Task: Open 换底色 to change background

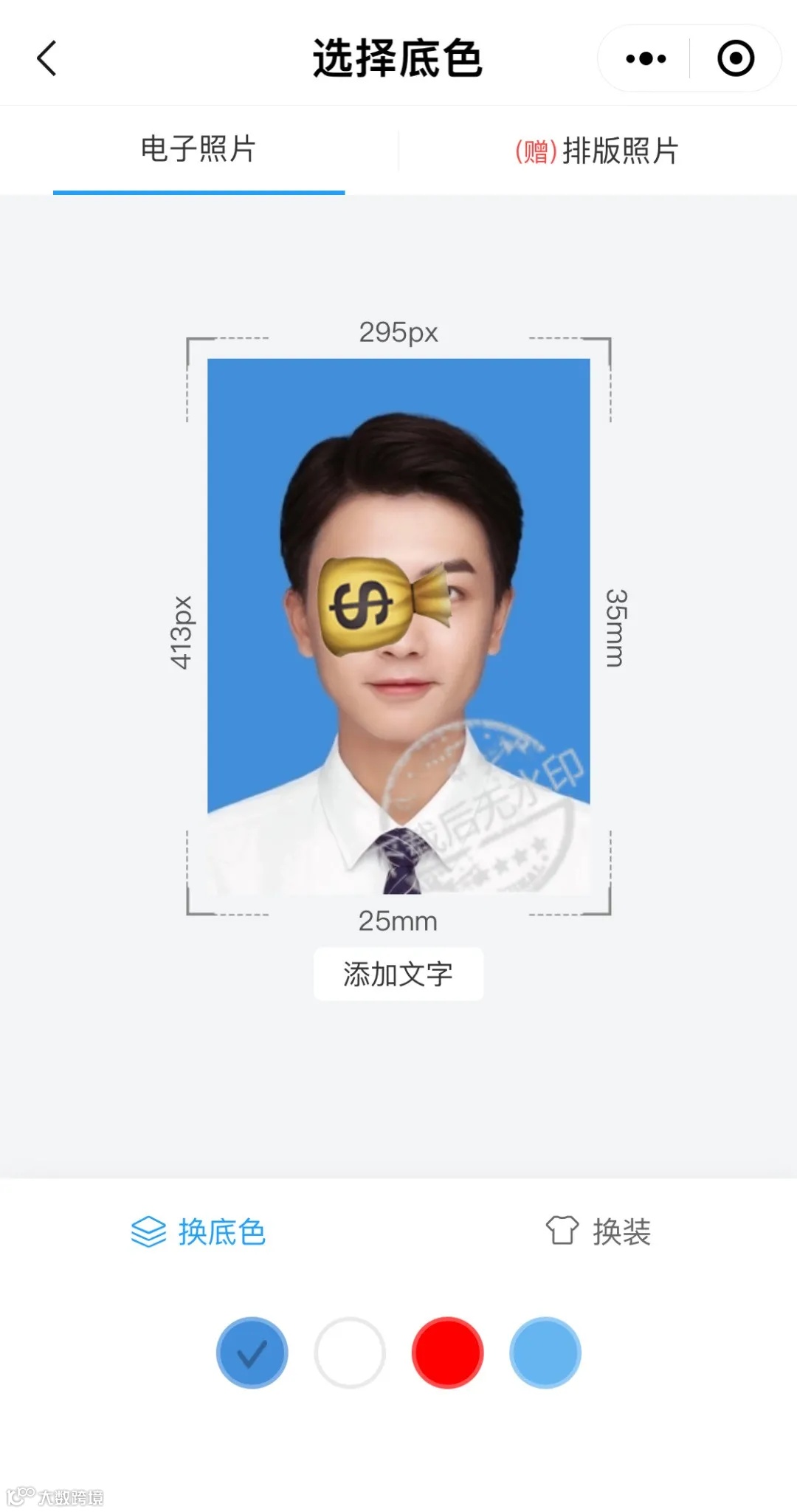Action: [x=221, y=1229]
